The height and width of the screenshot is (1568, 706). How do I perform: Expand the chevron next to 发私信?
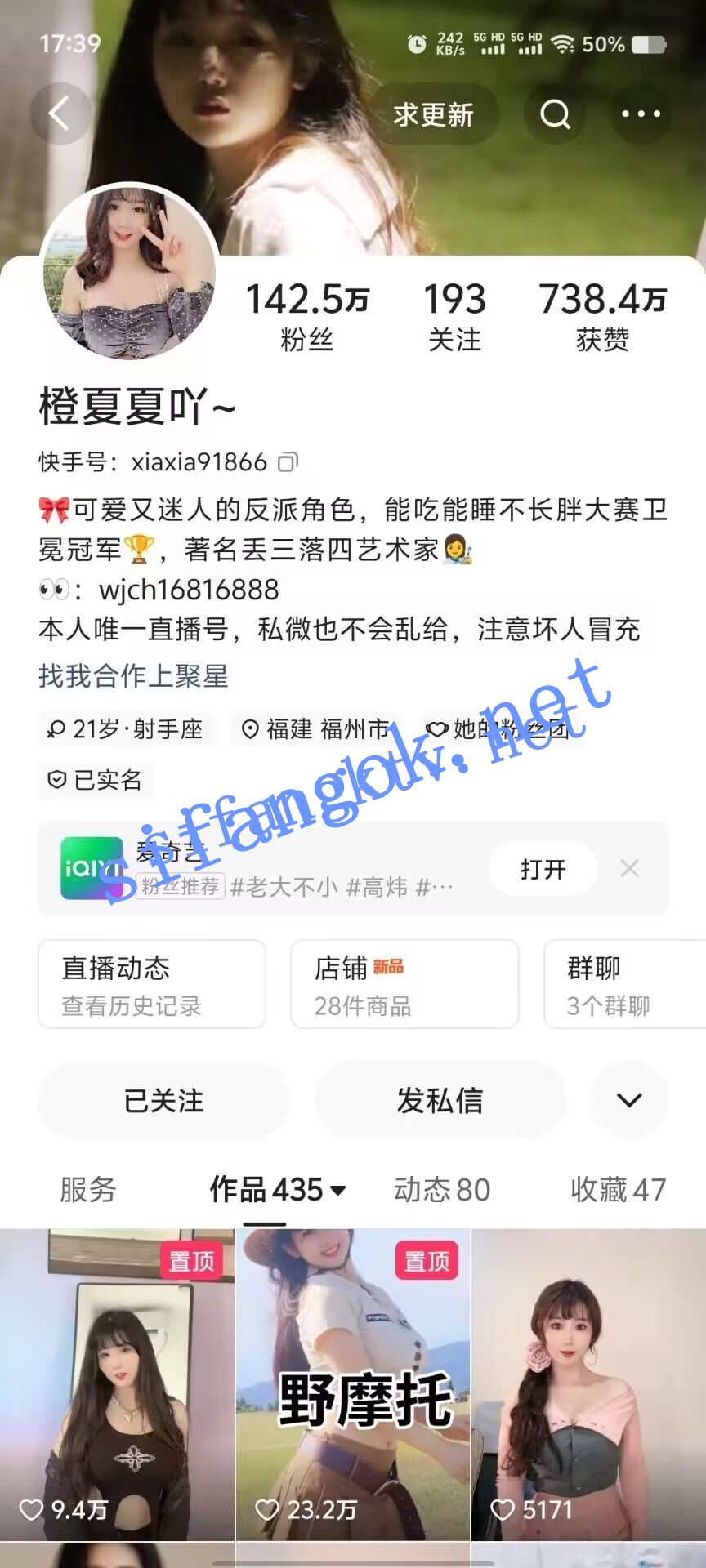[x=629, y=1100]
